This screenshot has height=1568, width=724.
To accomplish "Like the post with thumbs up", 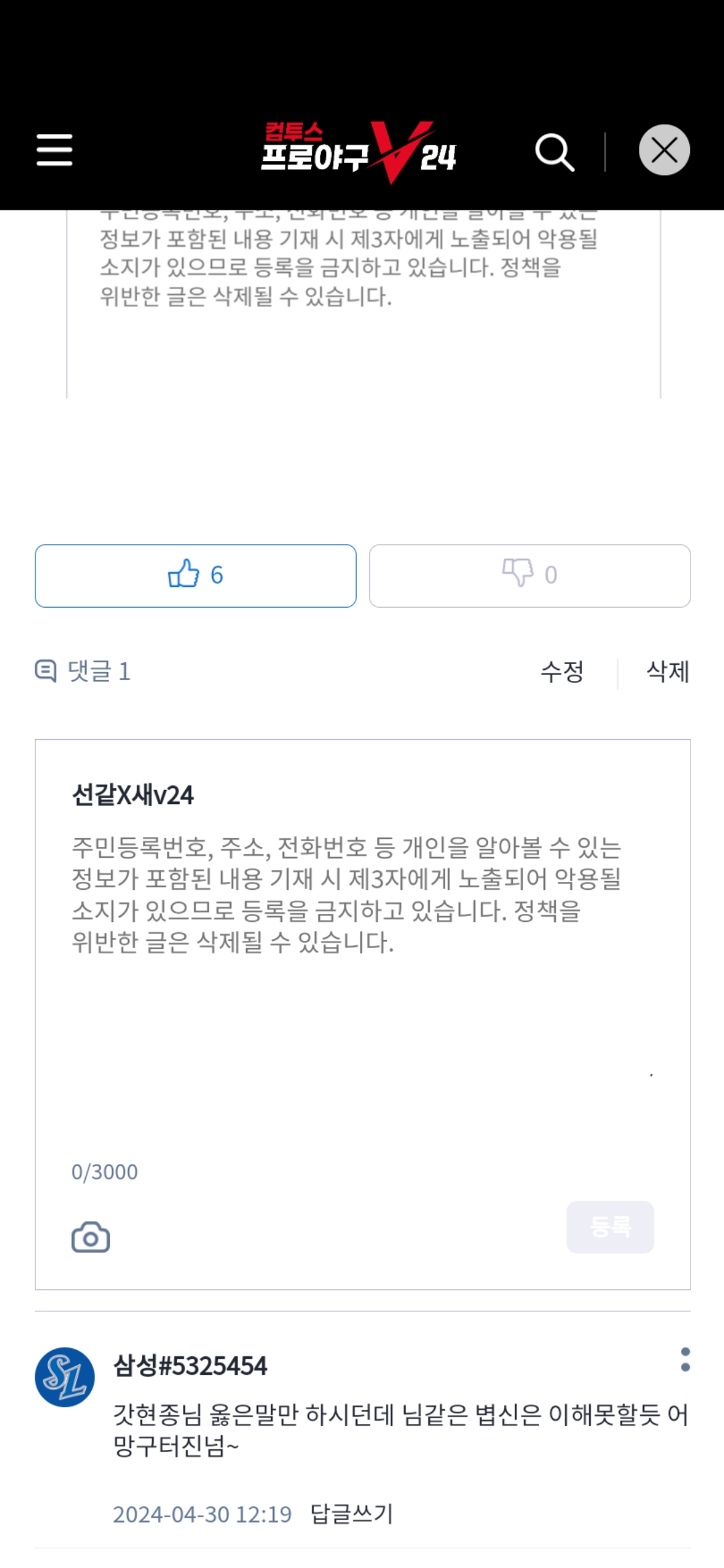I will coord(196,576).
